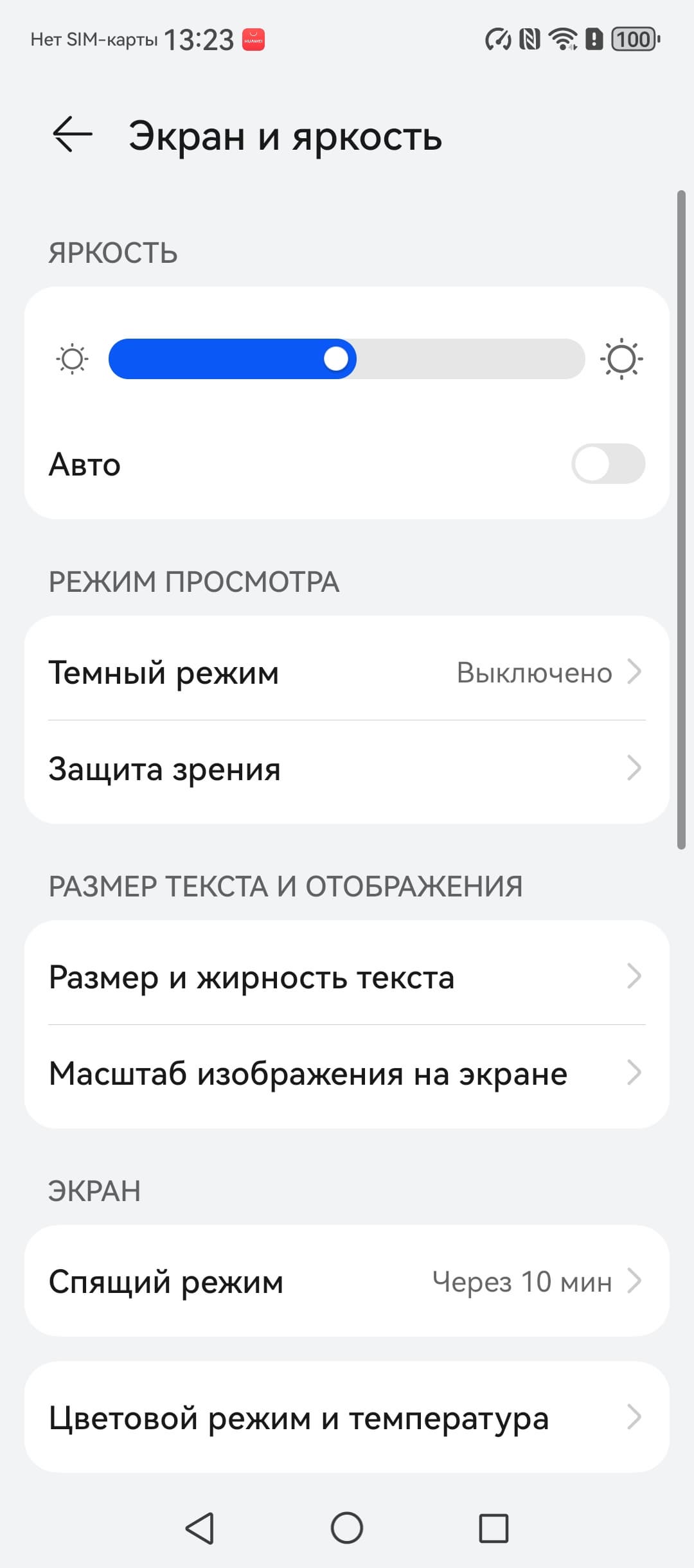The image size is (694, 1568).
Task: Enable the Авто brightness switch
Action: [608, 464]
